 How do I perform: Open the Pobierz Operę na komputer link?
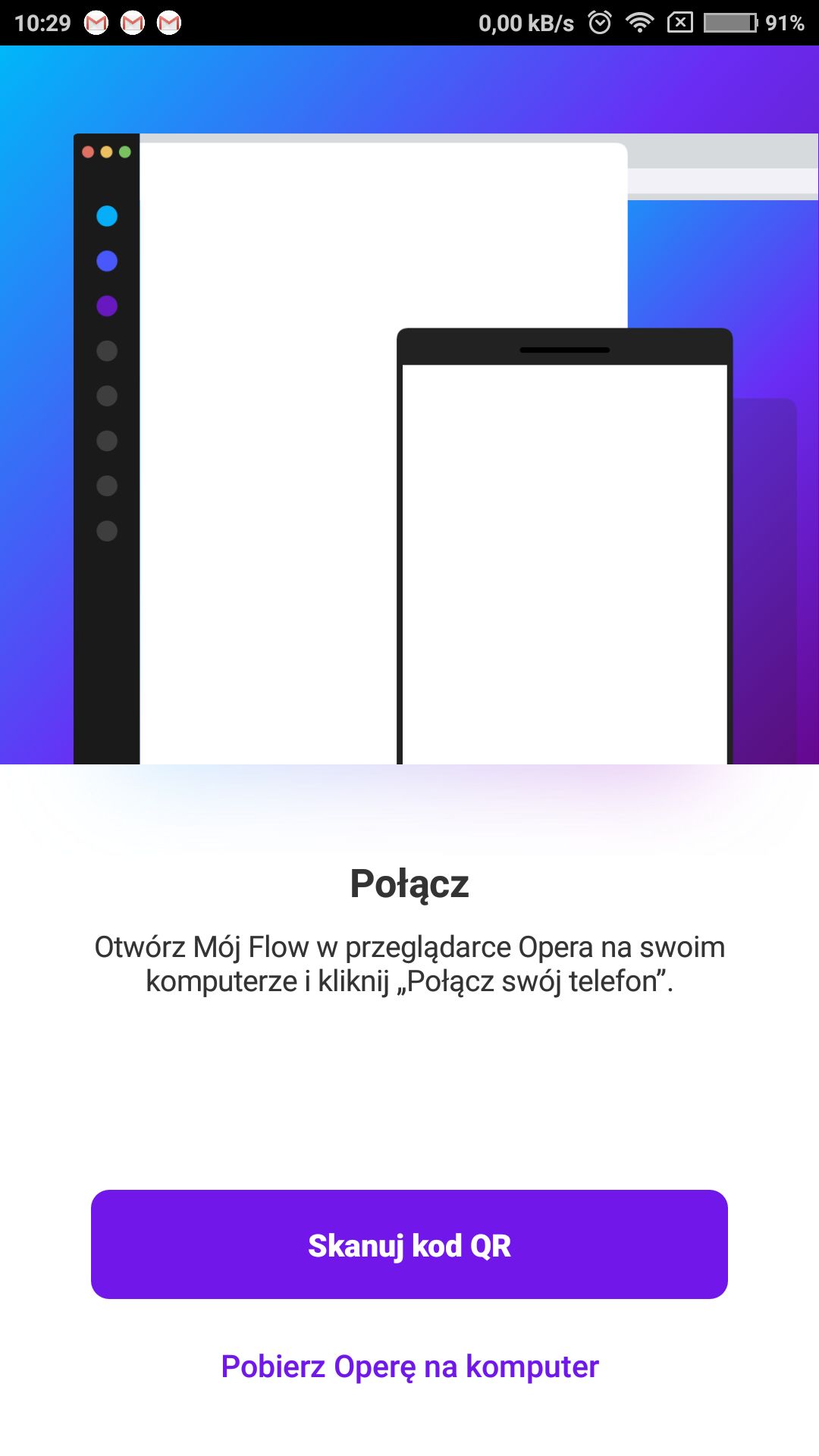click(409, 1367)
